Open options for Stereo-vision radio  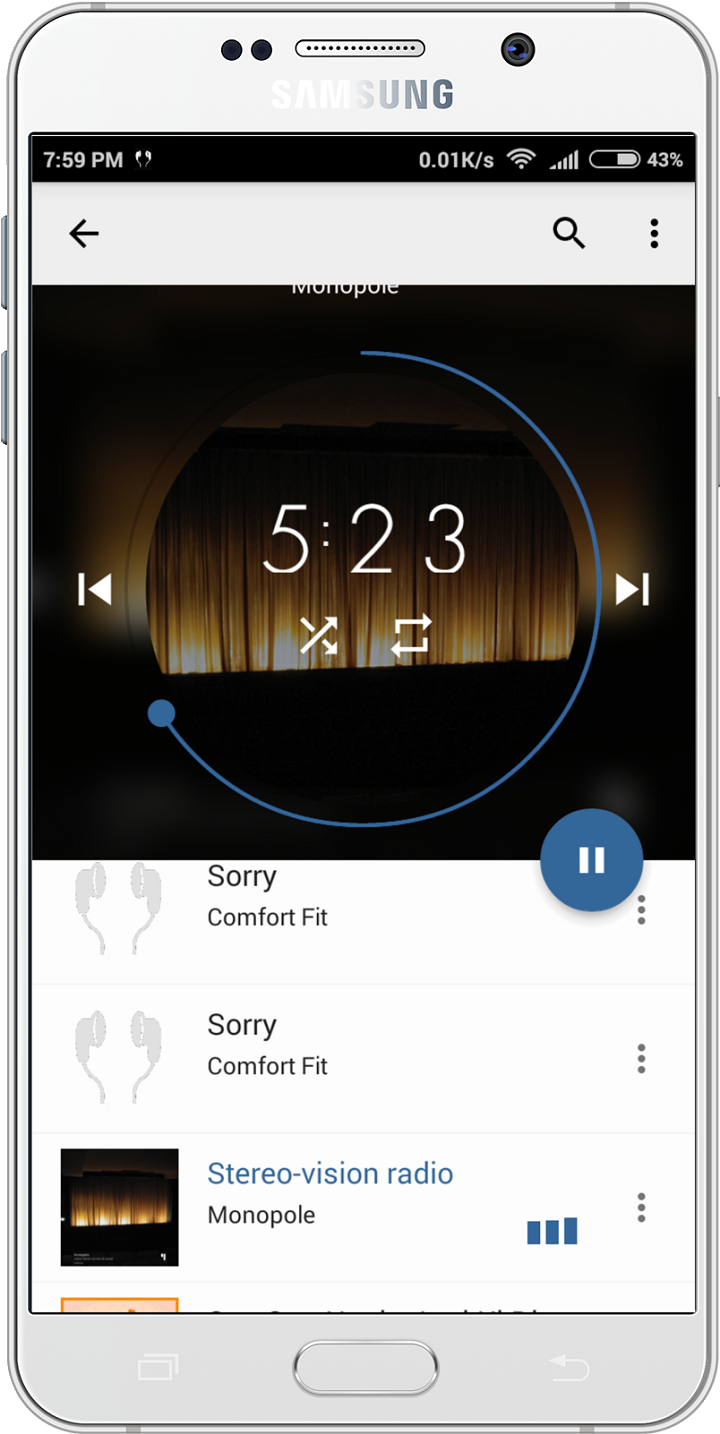641,1207
